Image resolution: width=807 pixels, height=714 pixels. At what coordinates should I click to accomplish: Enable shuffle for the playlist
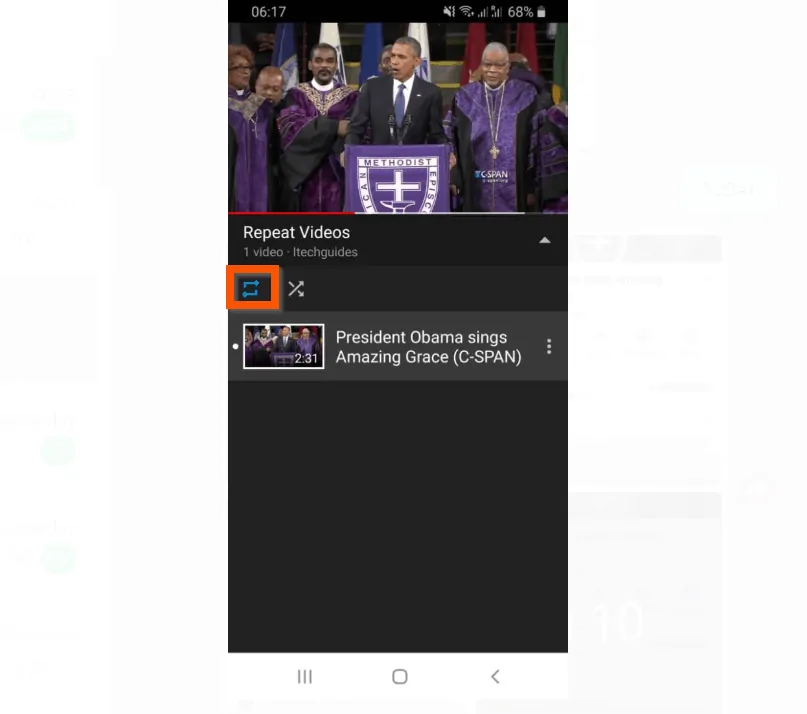click(x=296, y=289)
